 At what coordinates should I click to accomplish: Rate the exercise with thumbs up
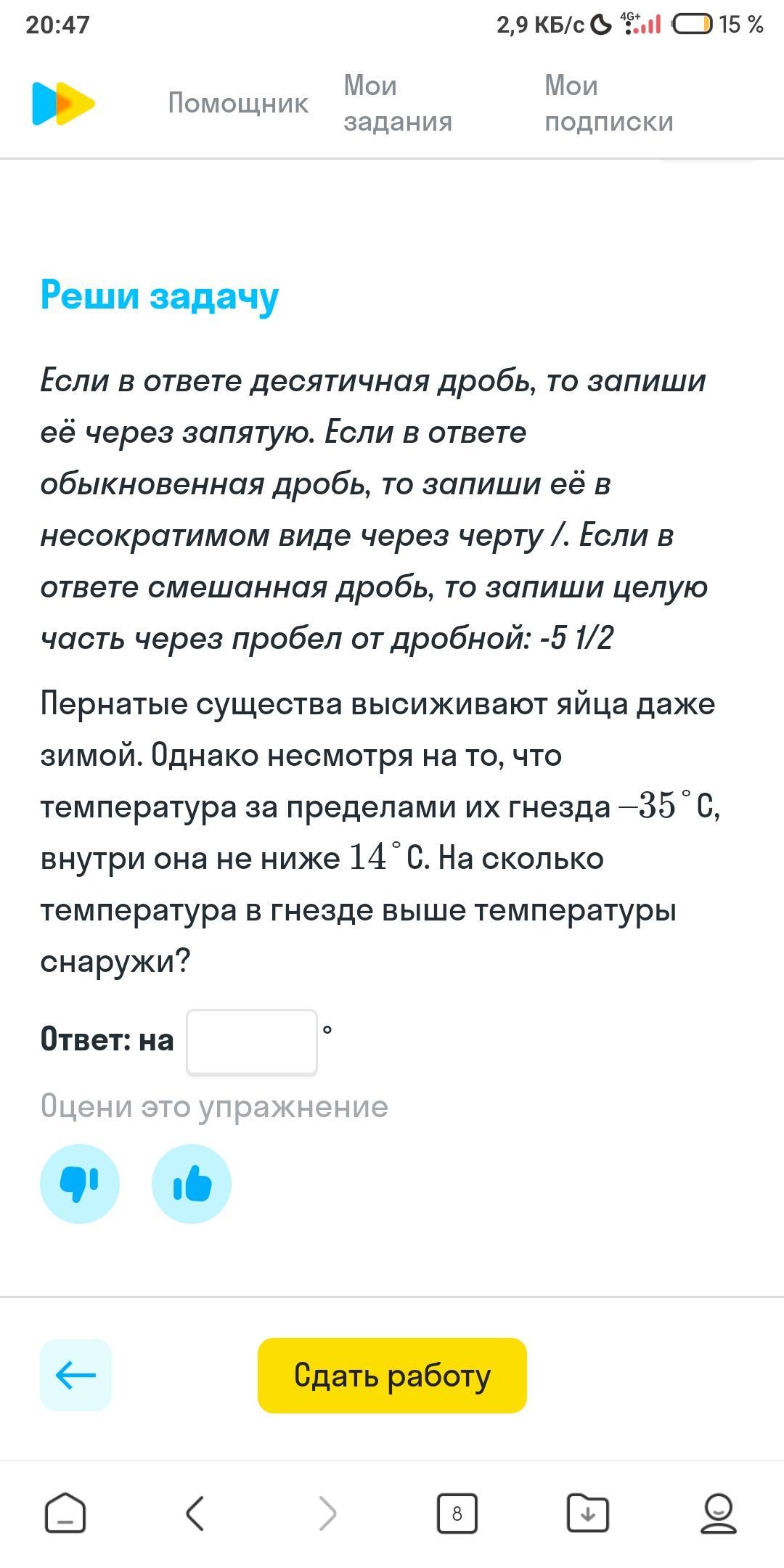(192, 1184)
